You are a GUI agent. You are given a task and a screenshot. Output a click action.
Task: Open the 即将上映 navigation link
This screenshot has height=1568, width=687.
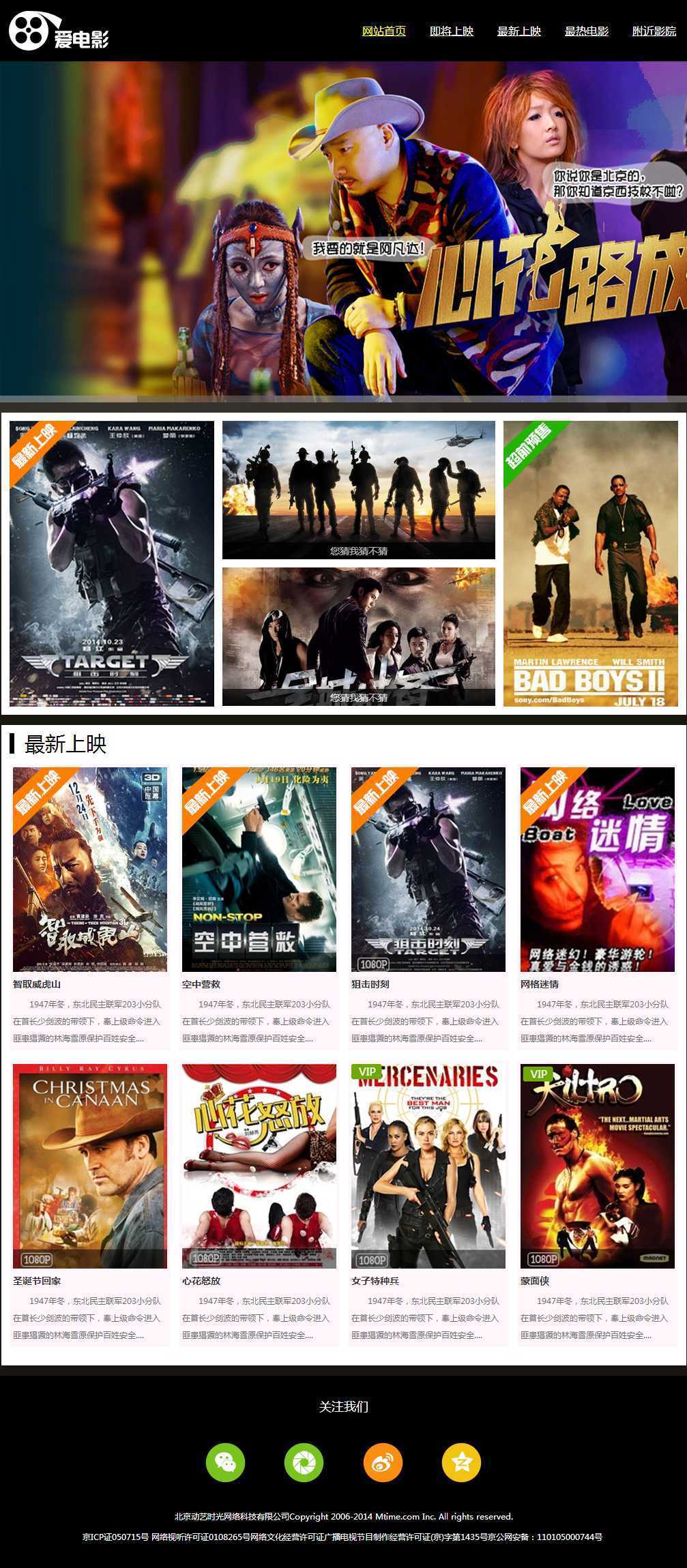[451, 31]
